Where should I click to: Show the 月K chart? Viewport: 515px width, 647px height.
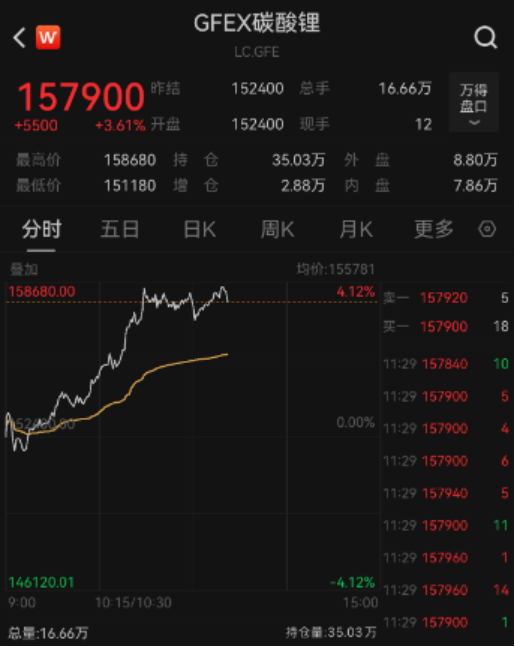(x=356, y=229)
